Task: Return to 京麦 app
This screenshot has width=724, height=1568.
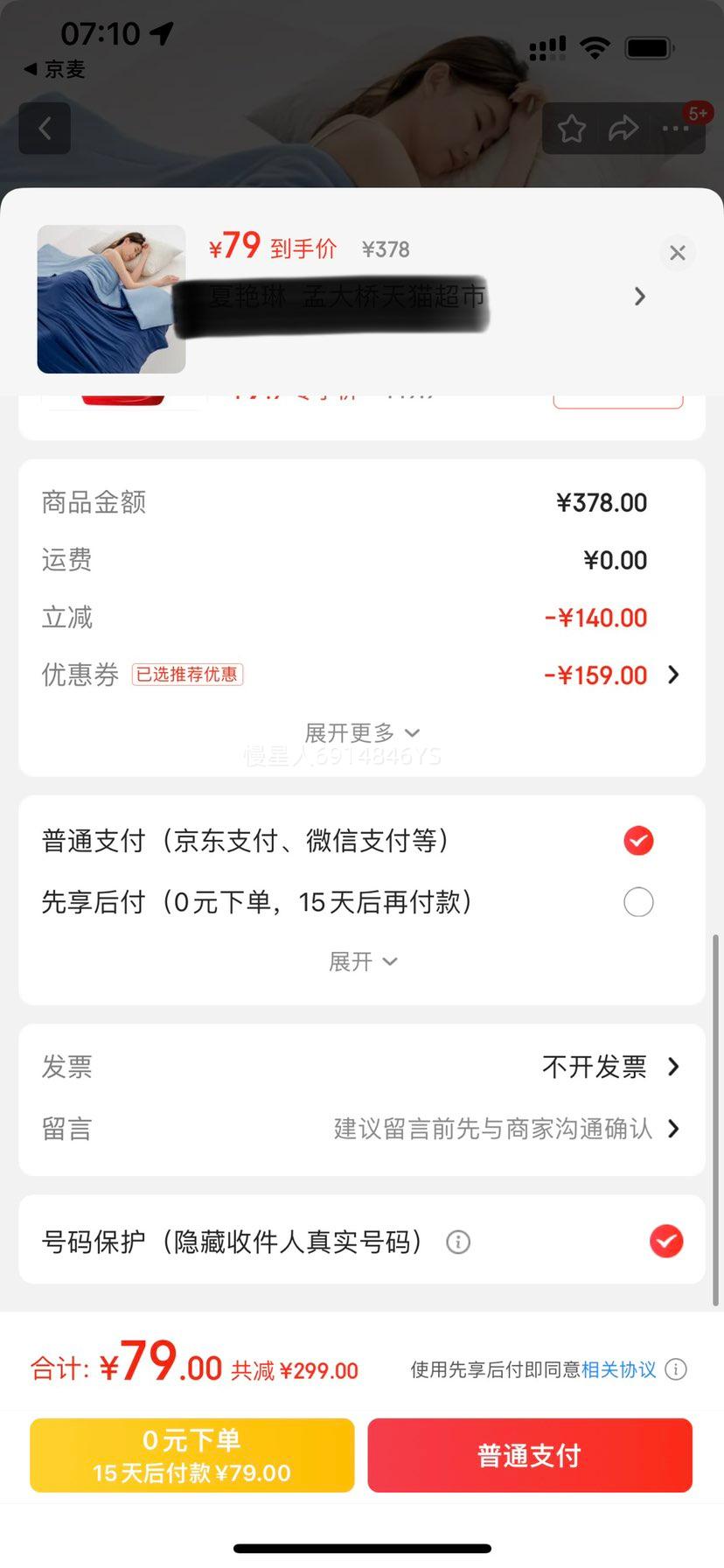Action: (54, 69)
